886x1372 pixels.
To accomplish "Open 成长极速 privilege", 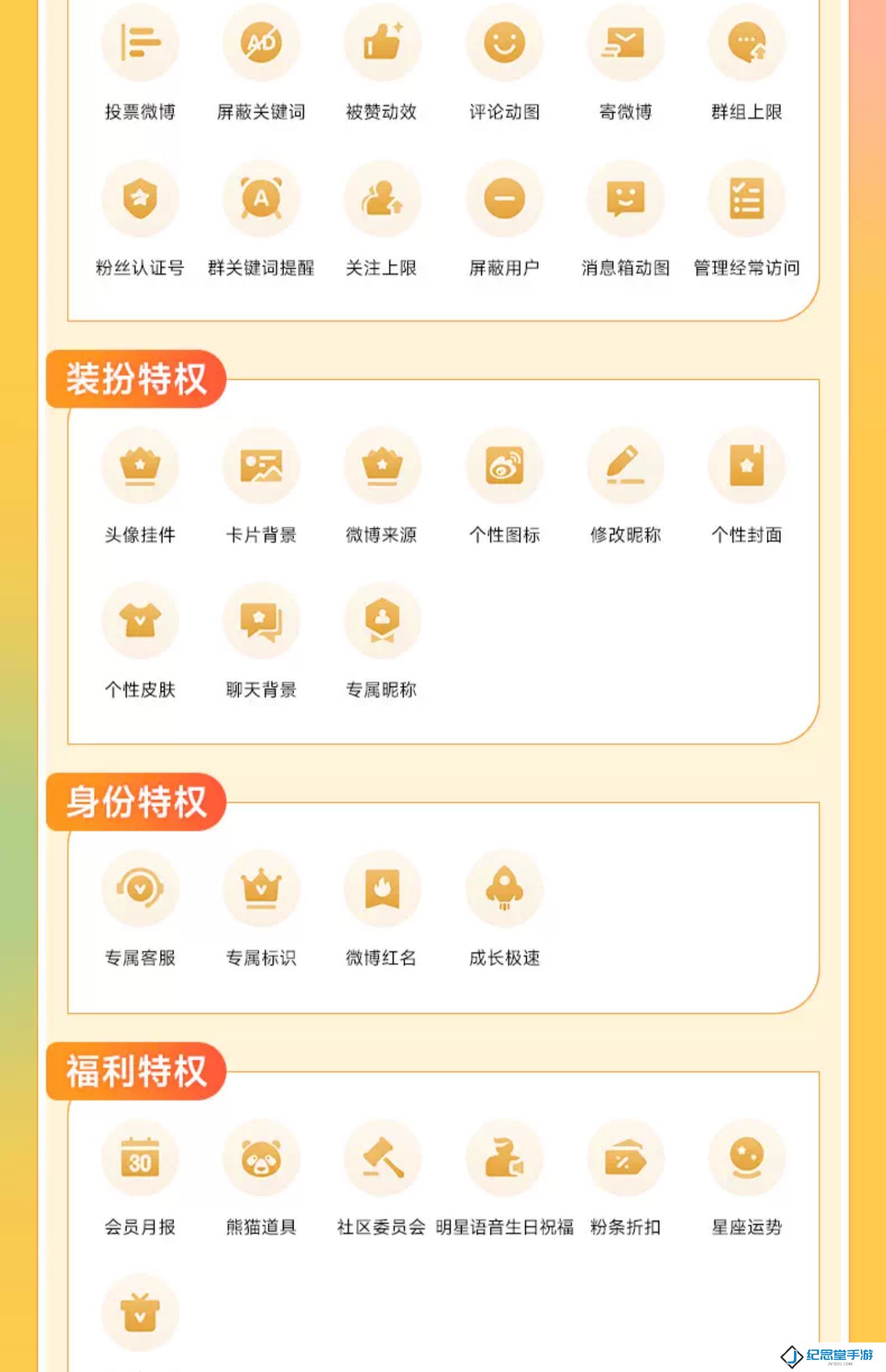I will (x=504, y=888).
